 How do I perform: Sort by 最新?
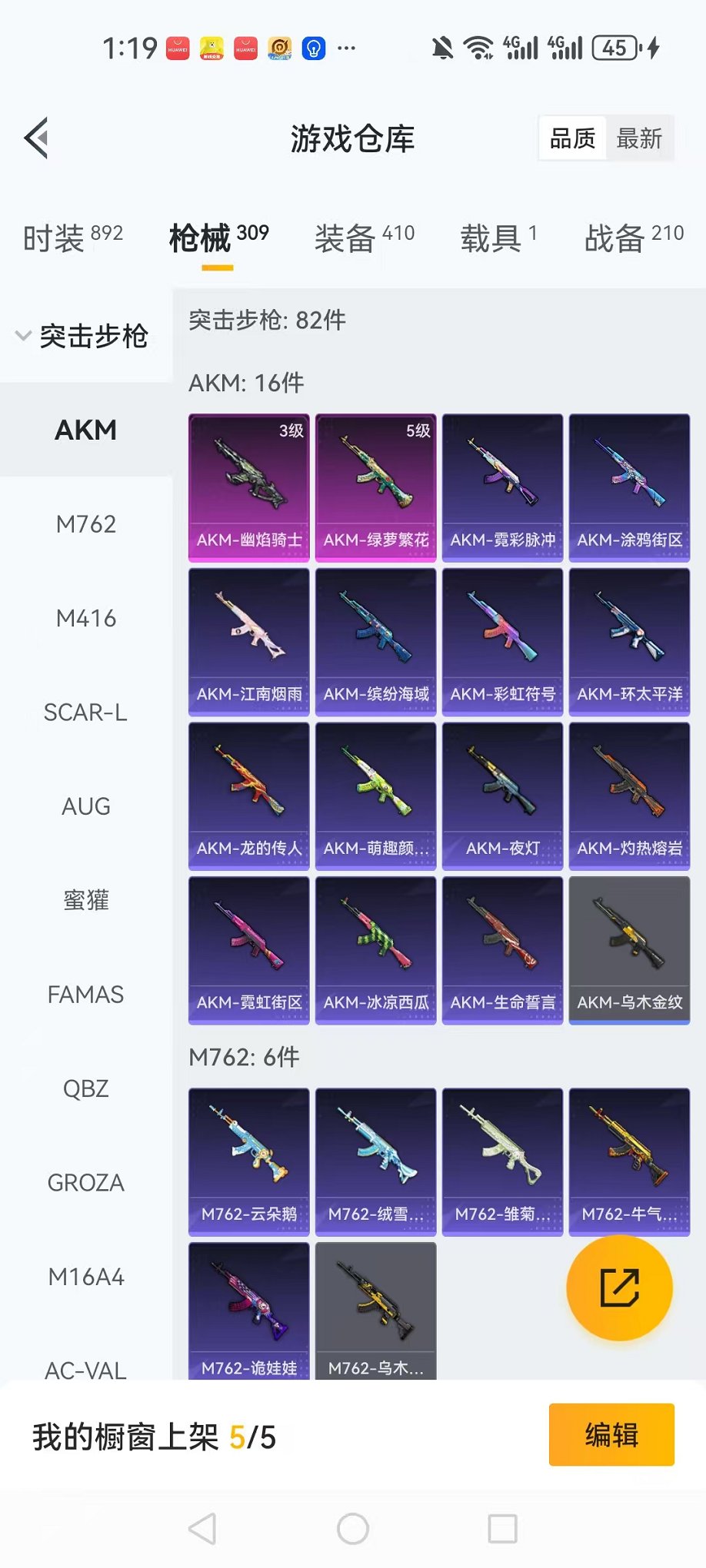pos(638,139)
